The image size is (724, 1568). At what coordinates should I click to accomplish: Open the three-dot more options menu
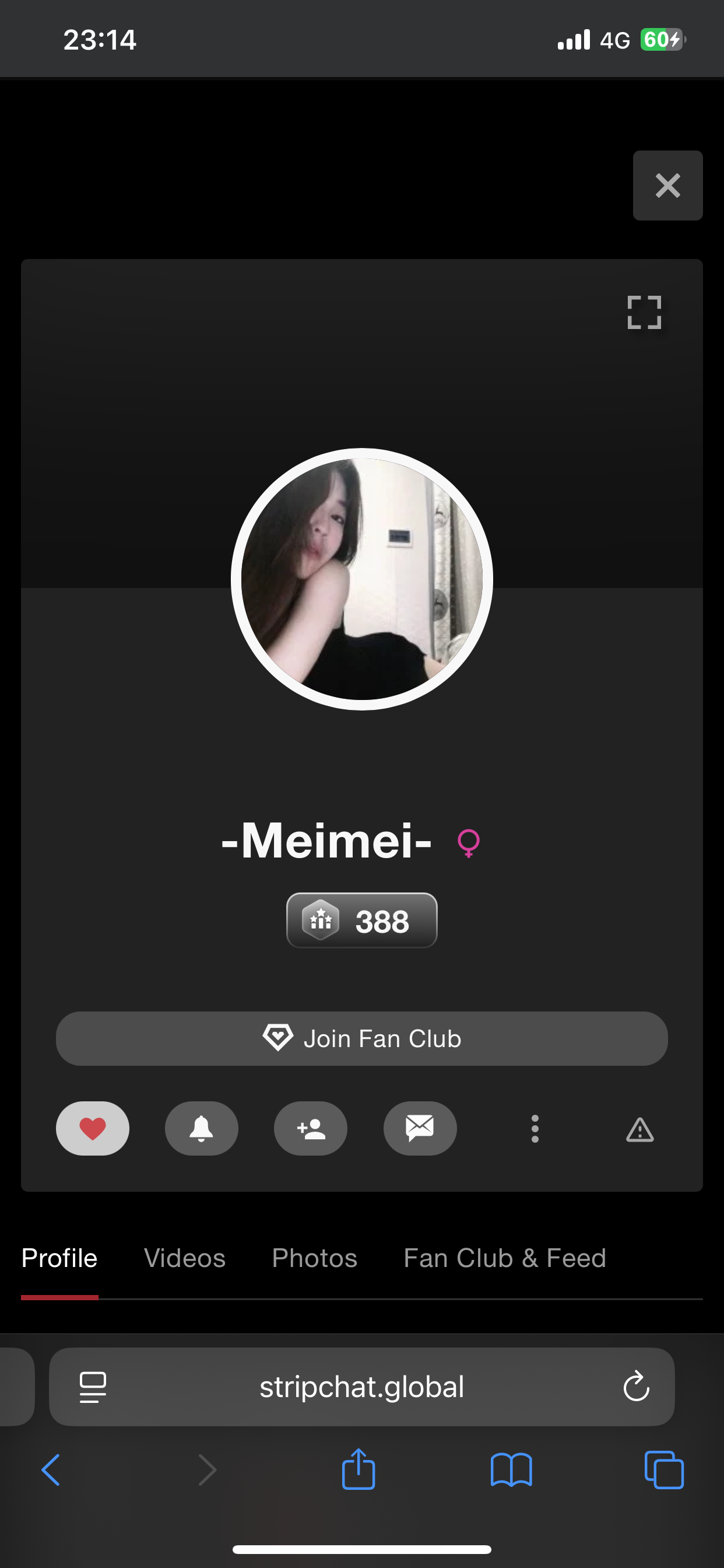535,1129
